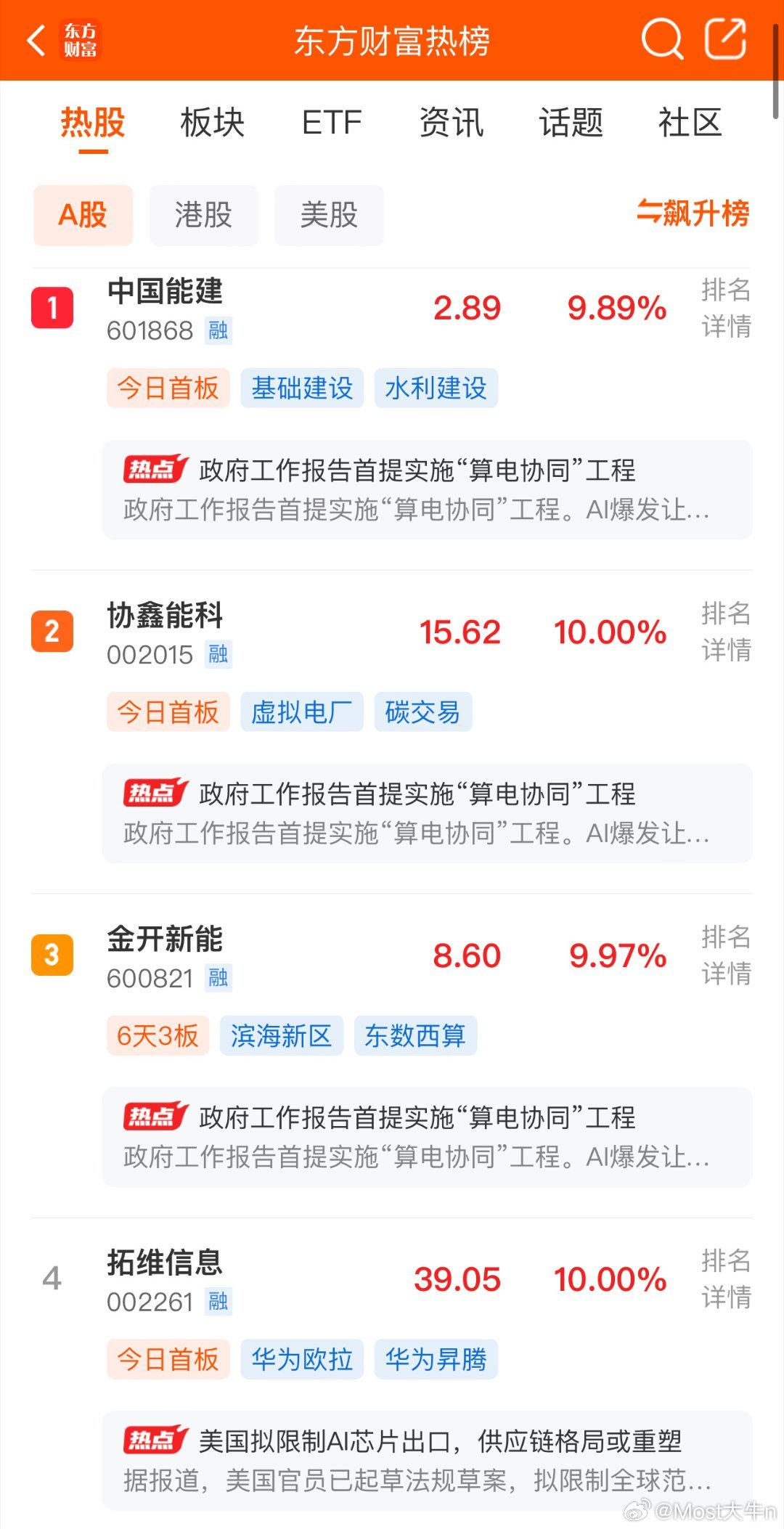Select the 港股 market filter

(204, 215)
